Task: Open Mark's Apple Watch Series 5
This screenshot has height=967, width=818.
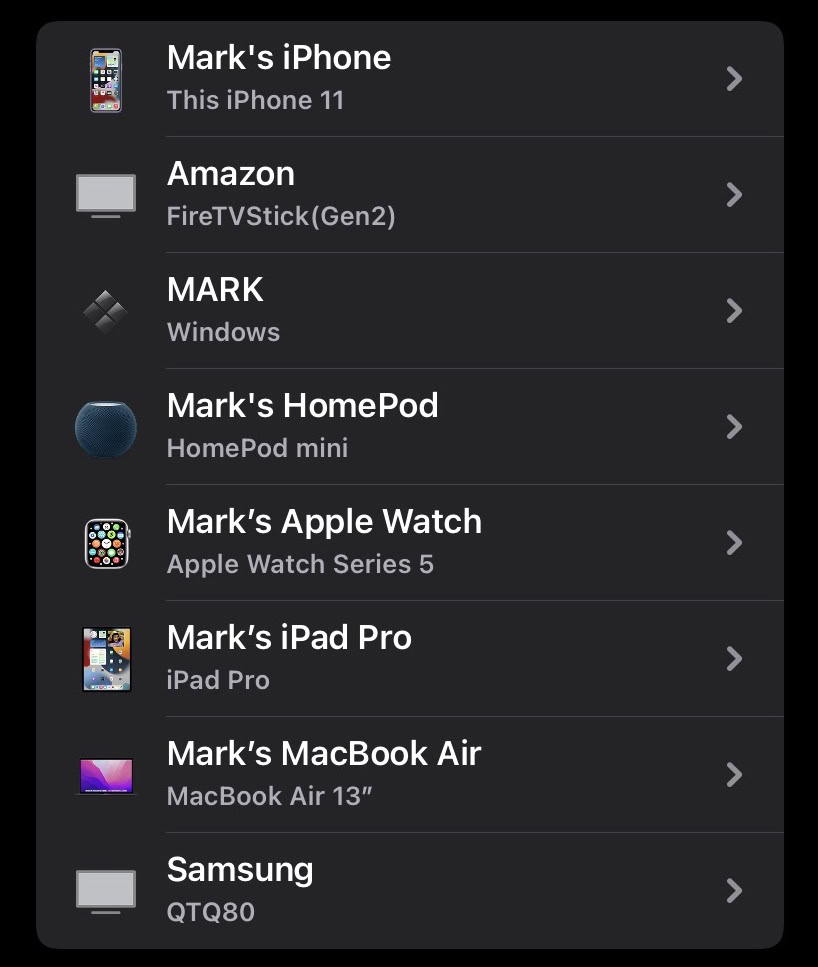Action: pyautogui.click(x=409, y=542)
